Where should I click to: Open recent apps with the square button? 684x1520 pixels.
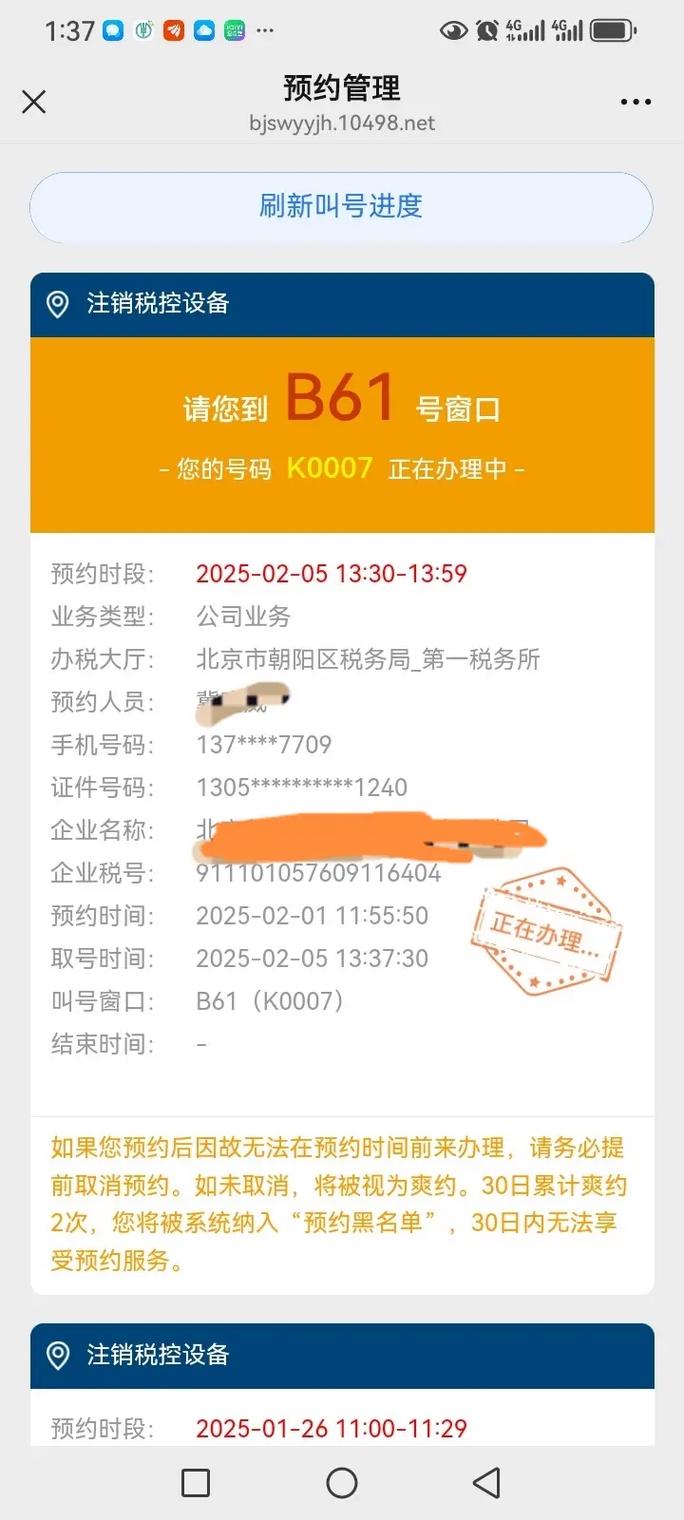tap(196, 1482)
